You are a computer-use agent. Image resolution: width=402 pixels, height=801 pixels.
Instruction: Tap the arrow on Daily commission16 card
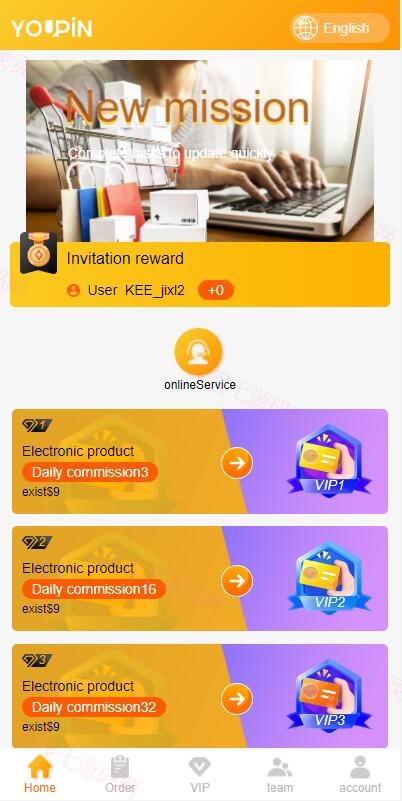237,581
